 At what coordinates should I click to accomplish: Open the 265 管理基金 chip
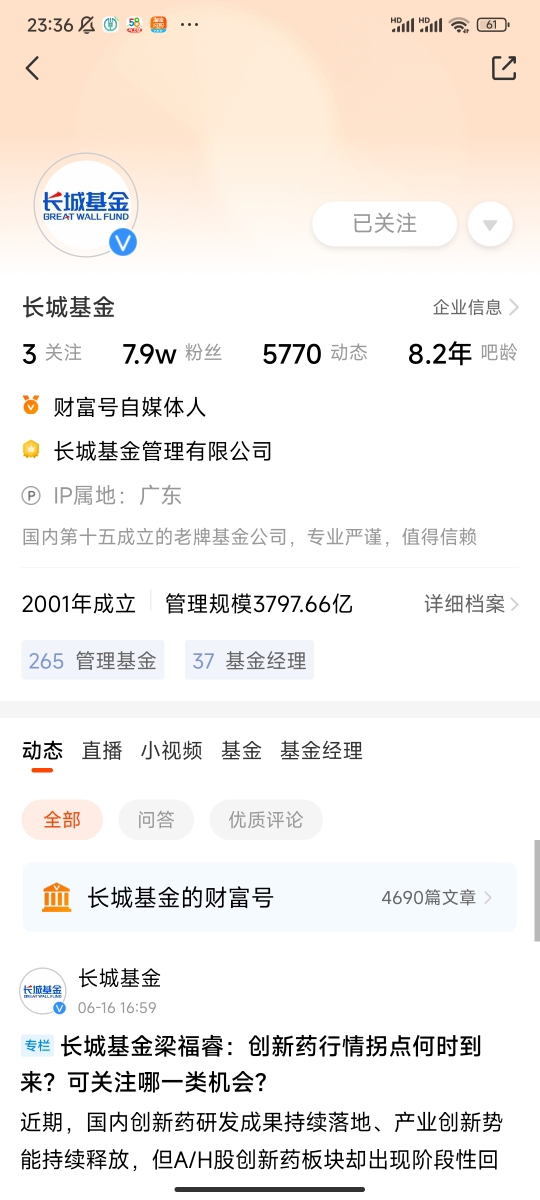click(93, 660)
